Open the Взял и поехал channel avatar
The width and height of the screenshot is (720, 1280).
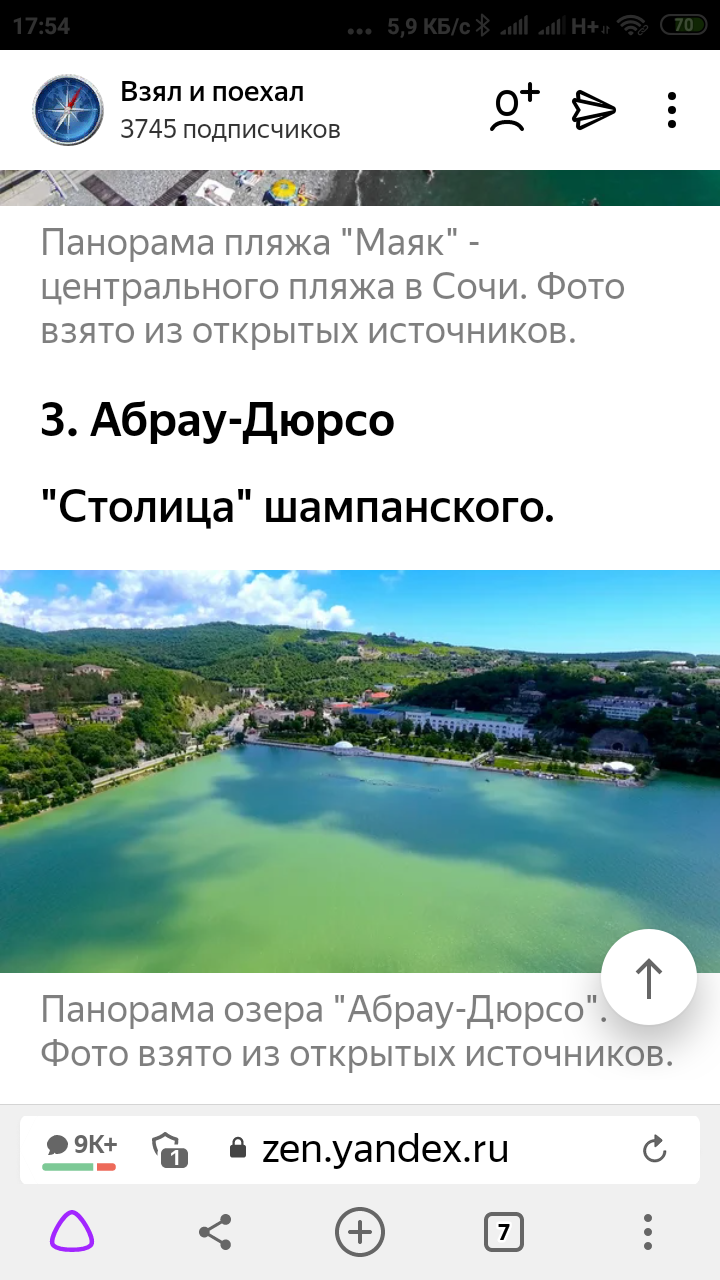pyautogui.click(x=68, y=110)
